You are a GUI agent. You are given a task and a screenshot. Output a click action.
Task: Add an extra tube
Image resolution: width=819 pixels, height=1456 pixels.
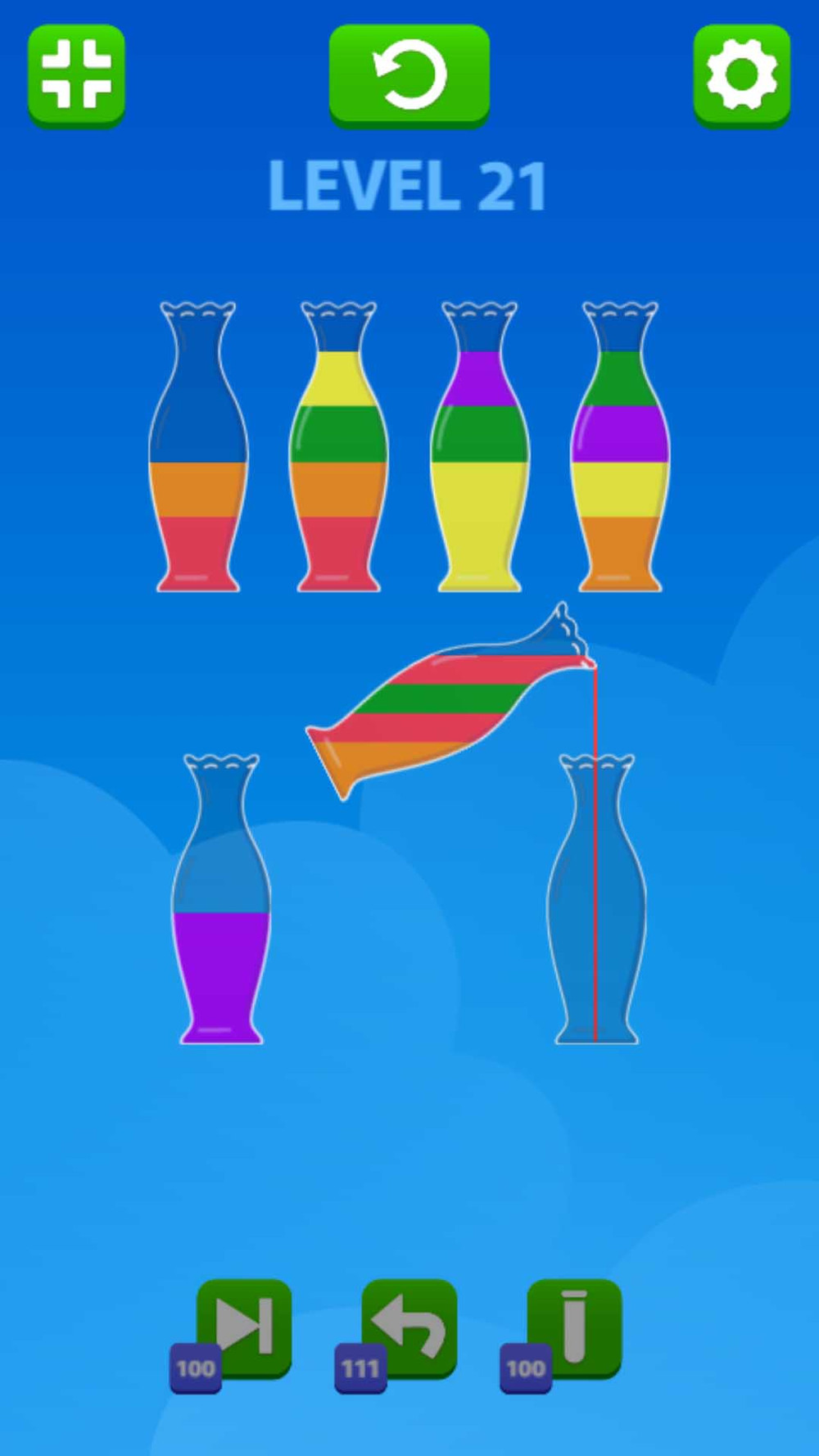point(574,1327)
